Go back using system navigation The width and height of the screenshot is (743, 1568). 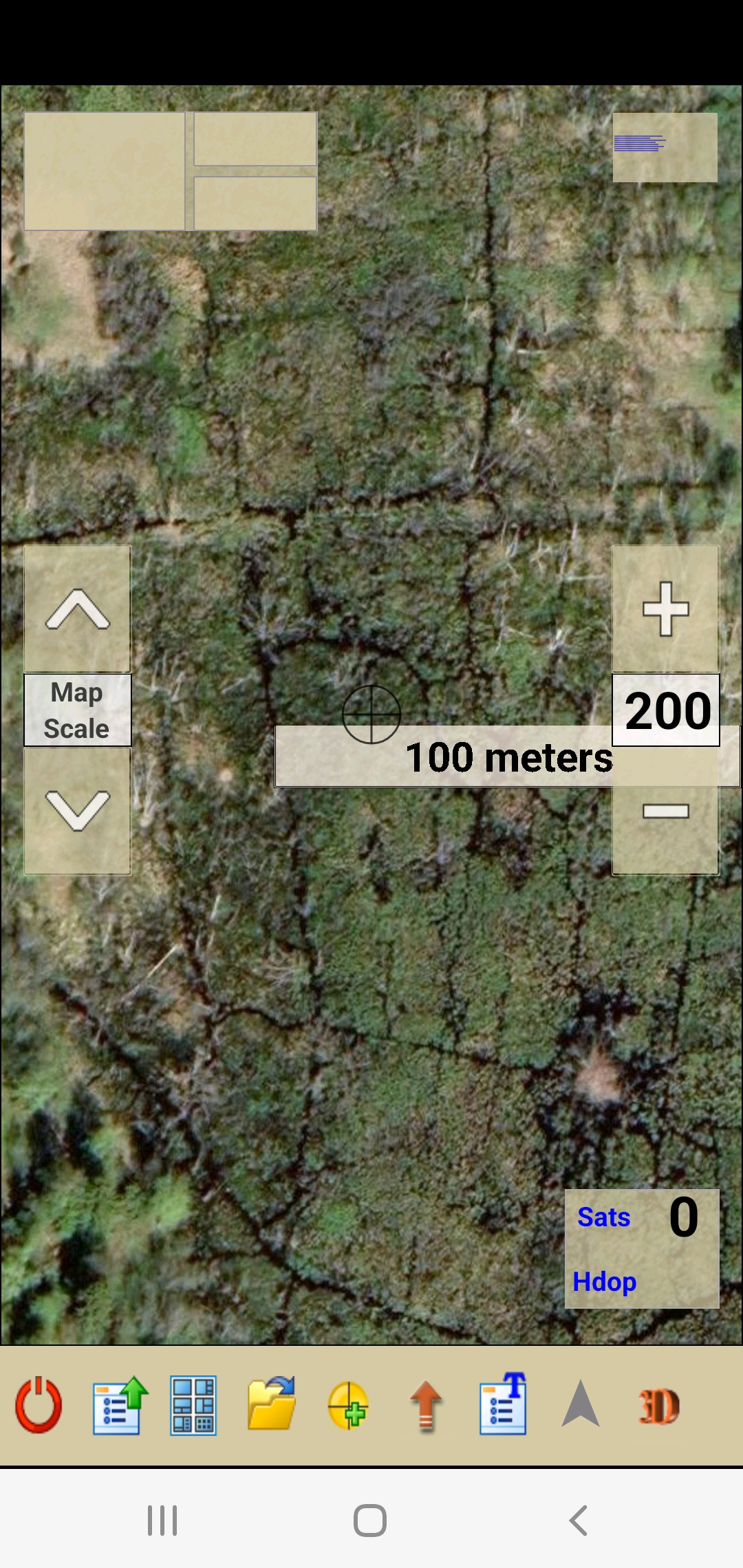pyautogui.click(x=579, y=1520)
